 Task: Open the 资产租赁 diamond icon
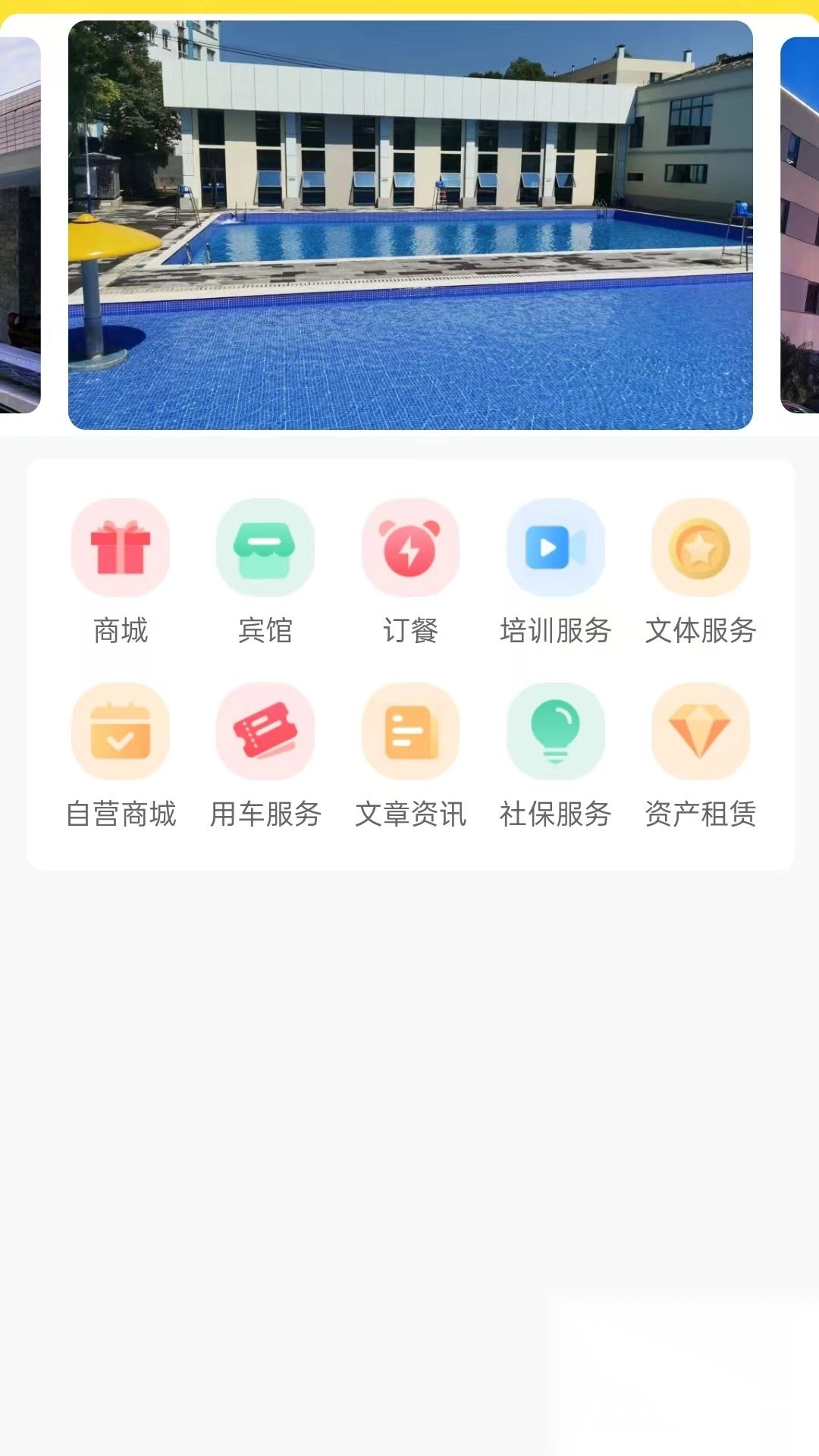pos(700,731)
